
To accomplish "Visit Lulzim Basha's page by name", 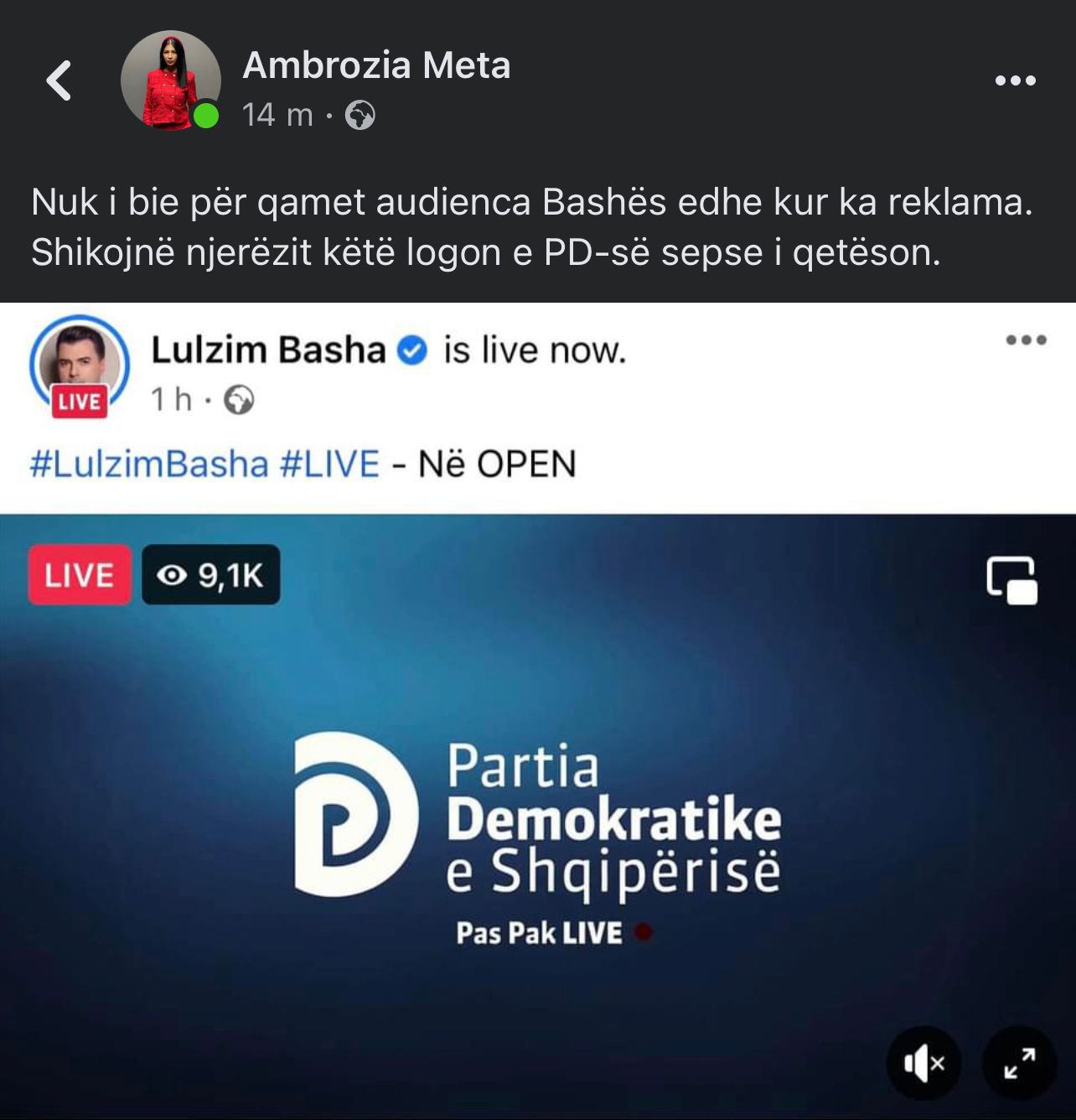I will tap(268, 350).
